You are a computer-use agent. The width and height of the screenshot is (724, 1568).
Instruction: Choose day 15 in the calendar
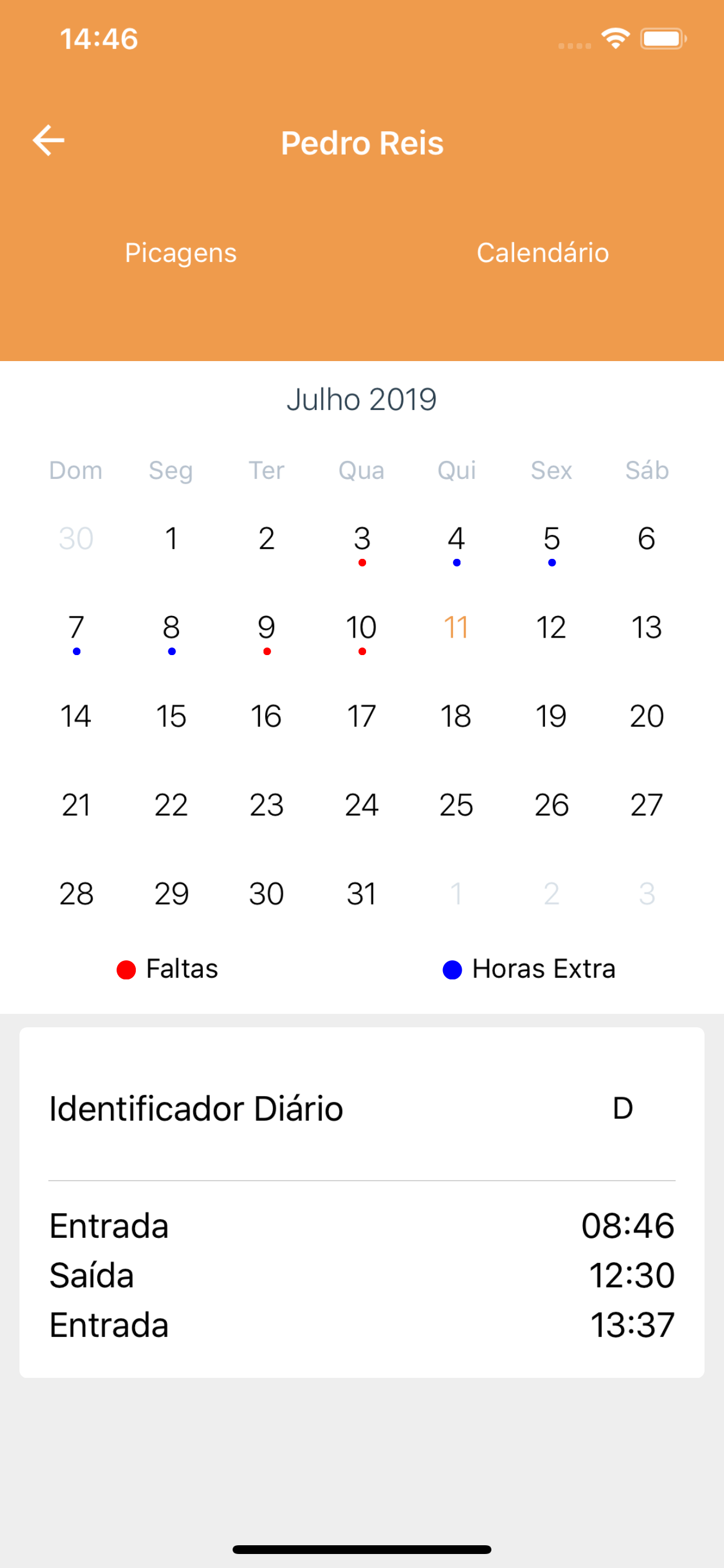(x=171, y=716)
